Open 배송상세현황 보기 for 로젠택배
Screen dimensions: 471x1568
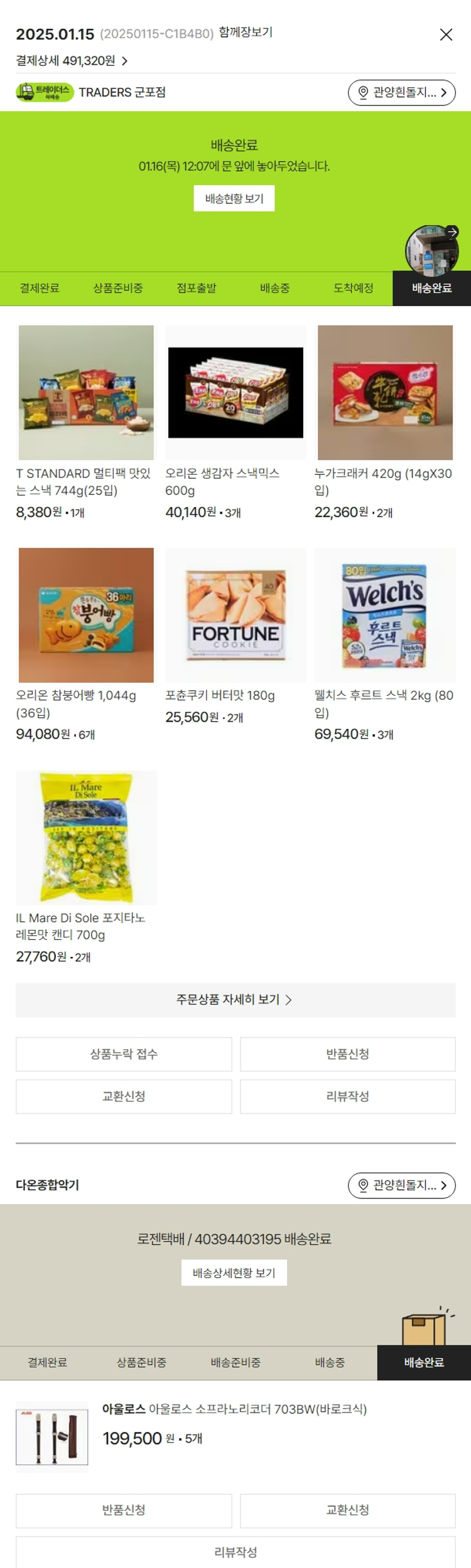pyautogui.click(x=234, y=1272)
